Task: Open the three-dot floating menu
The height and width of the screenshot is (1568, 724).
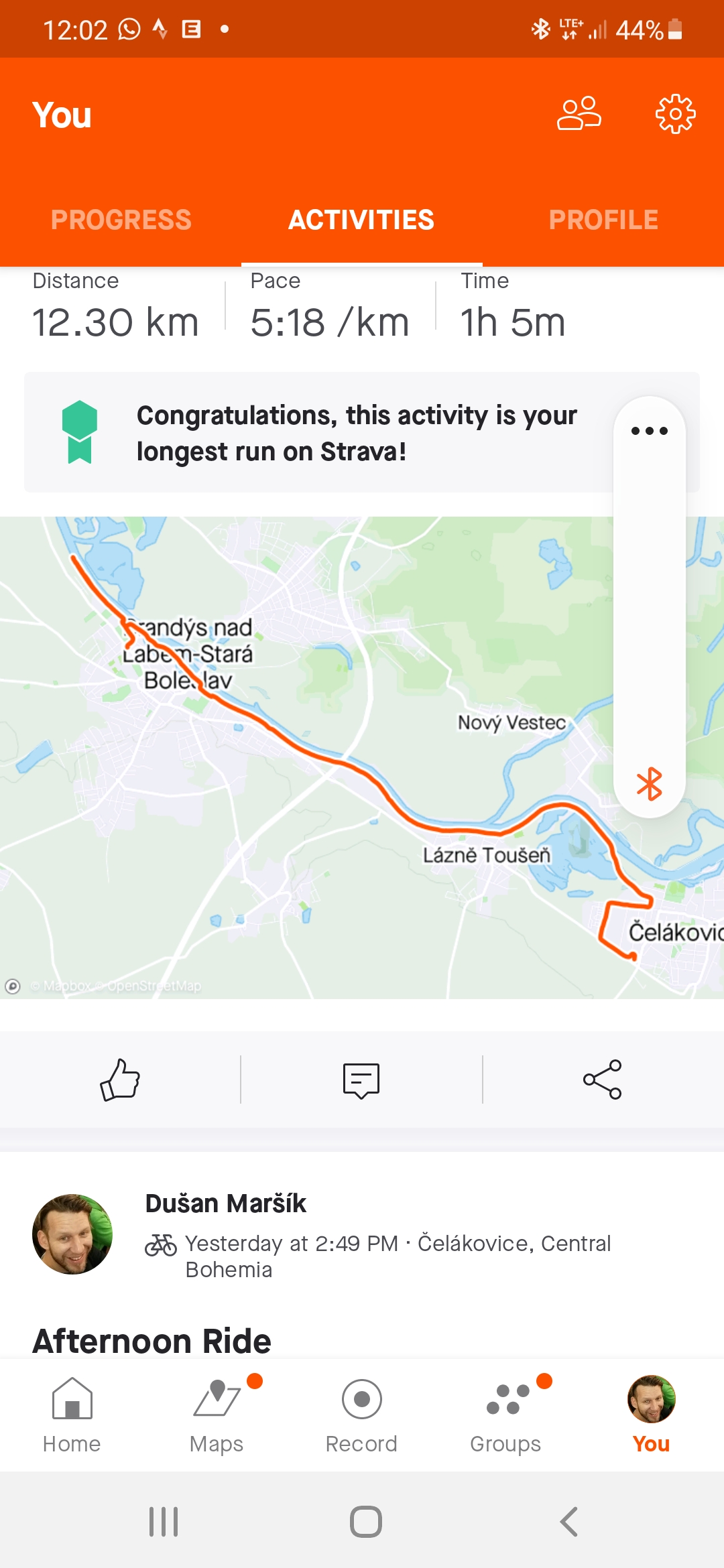Action: point(650,431)
